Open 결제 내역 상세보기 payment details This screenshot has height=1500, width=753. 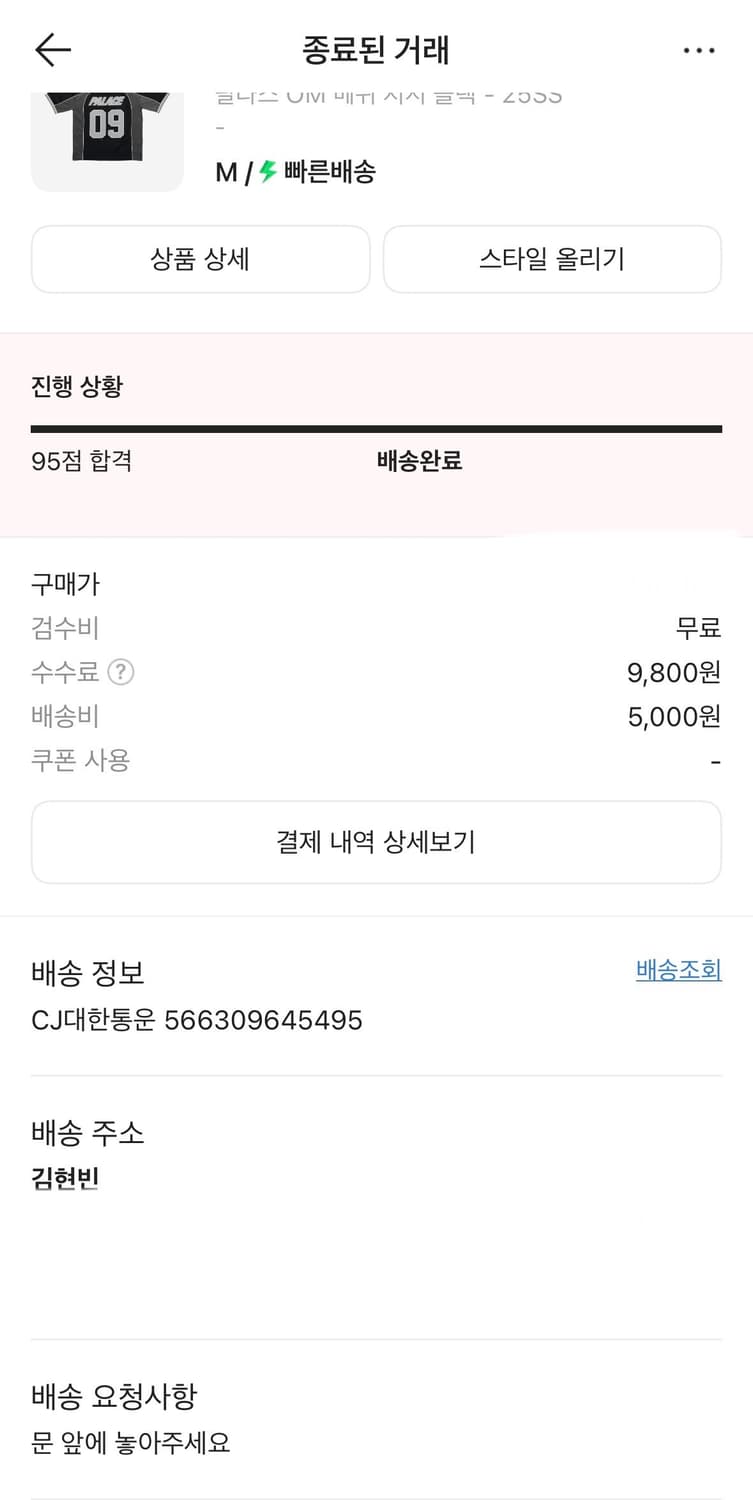point(376,841)
